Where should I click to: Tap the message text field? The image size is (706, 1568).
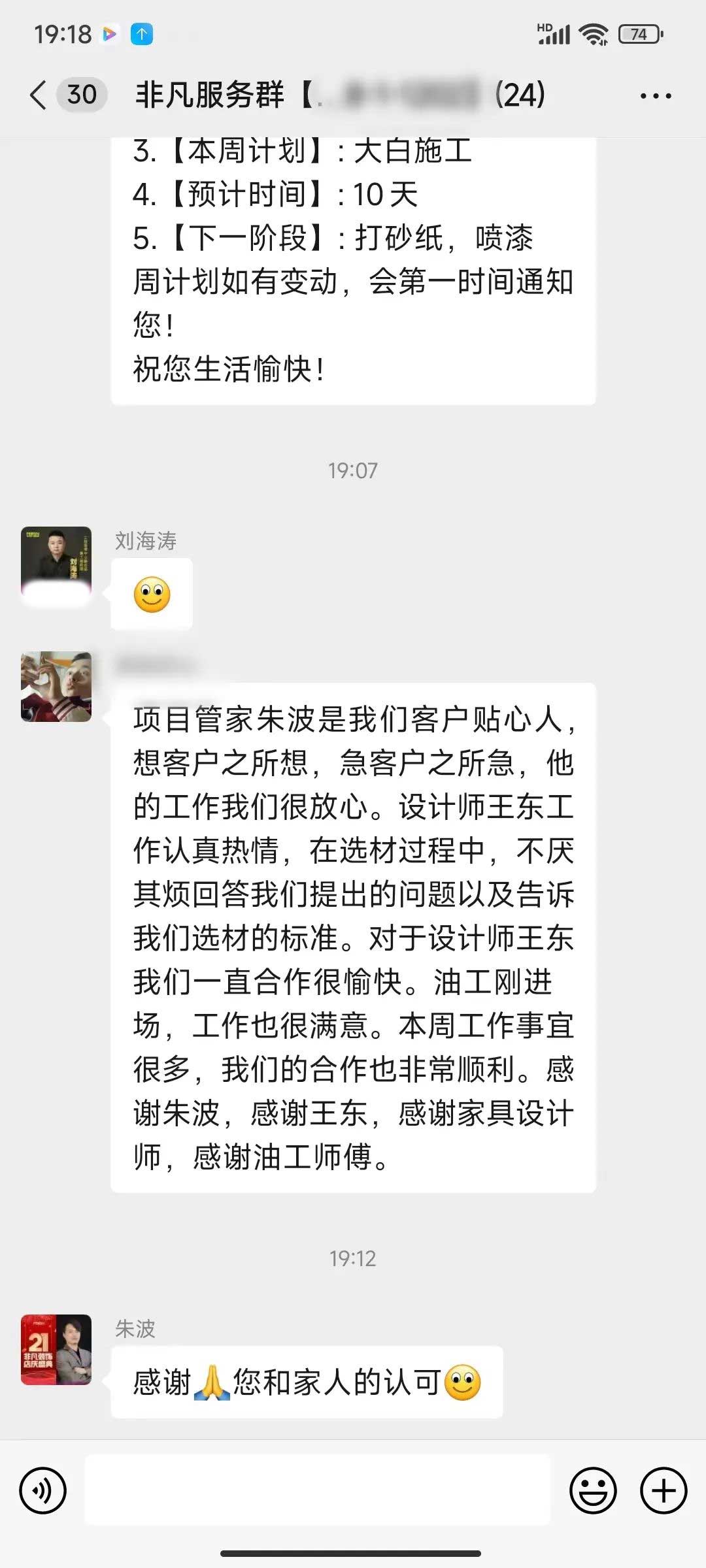318,1491
